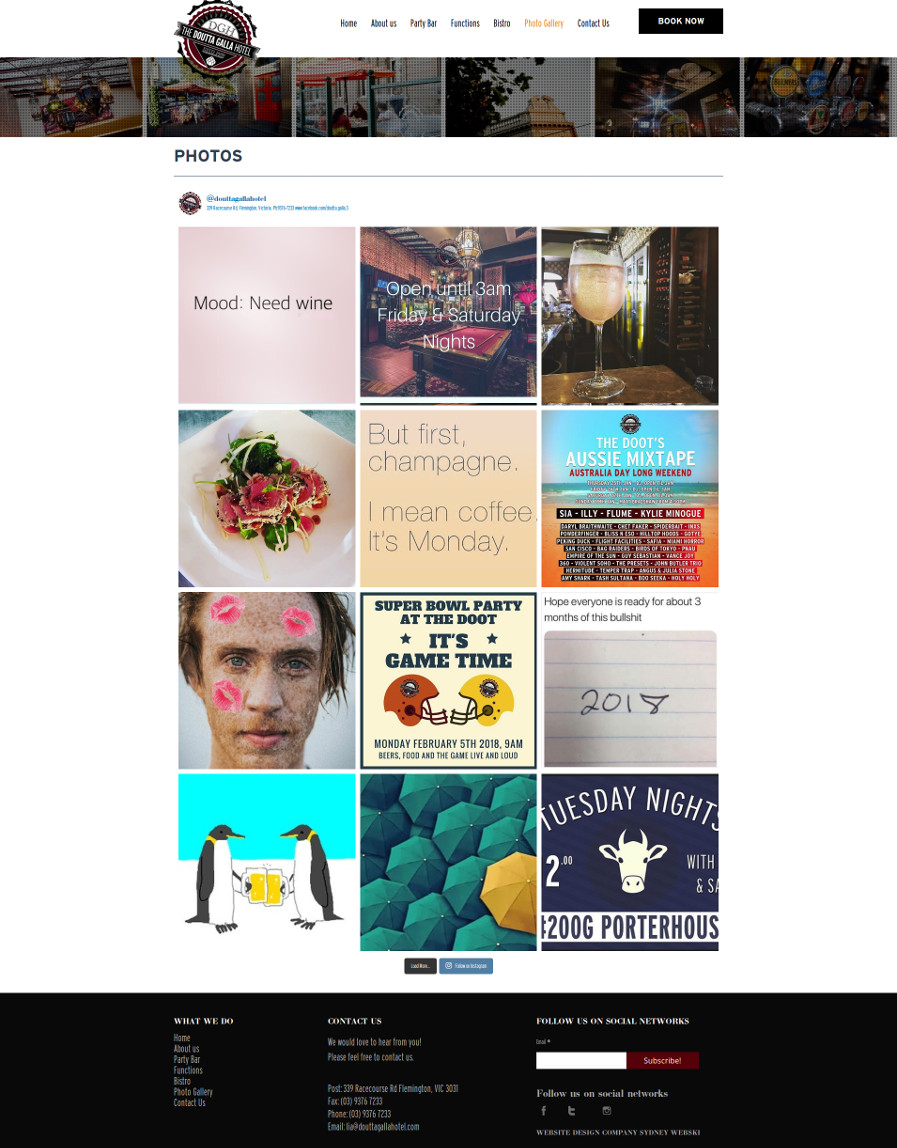The height and width of the screenshot is (1148, 897).
Task: Open Party Bar in the top menu
Action: tap(423, 23)
